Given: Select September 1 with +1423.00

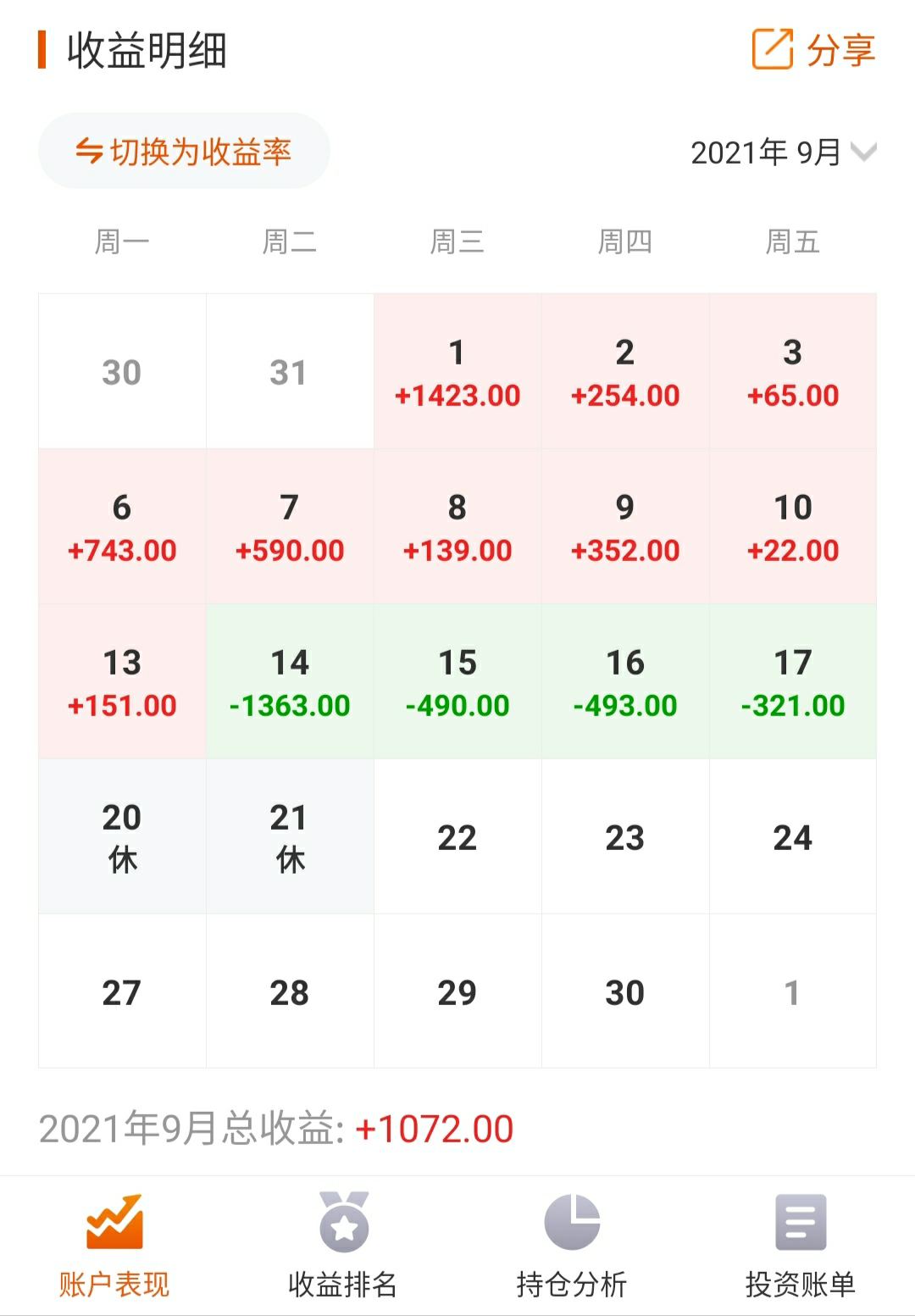Looking at the screenshot, I should (457, 371).
